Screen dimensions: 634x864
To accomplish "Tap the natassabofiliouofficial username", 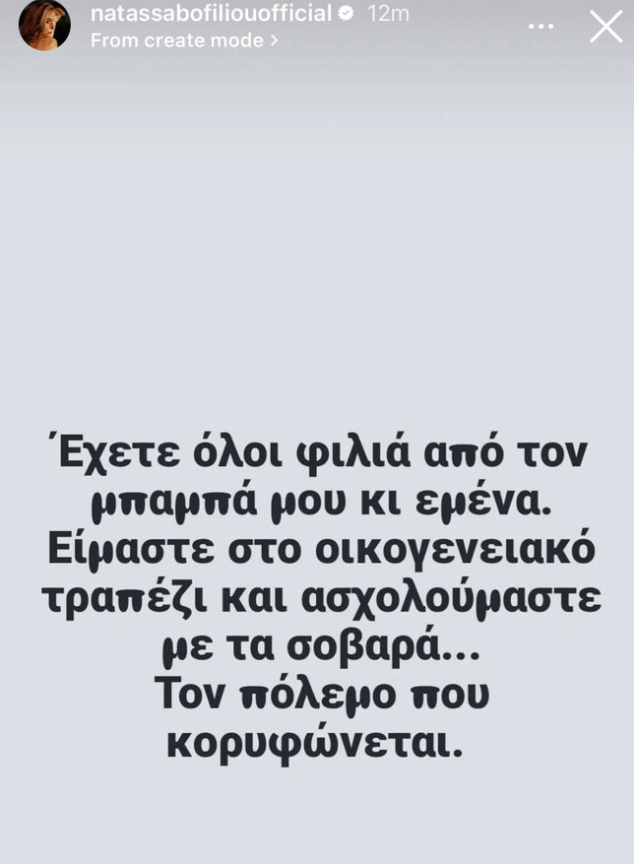I will tap(210, 15).
